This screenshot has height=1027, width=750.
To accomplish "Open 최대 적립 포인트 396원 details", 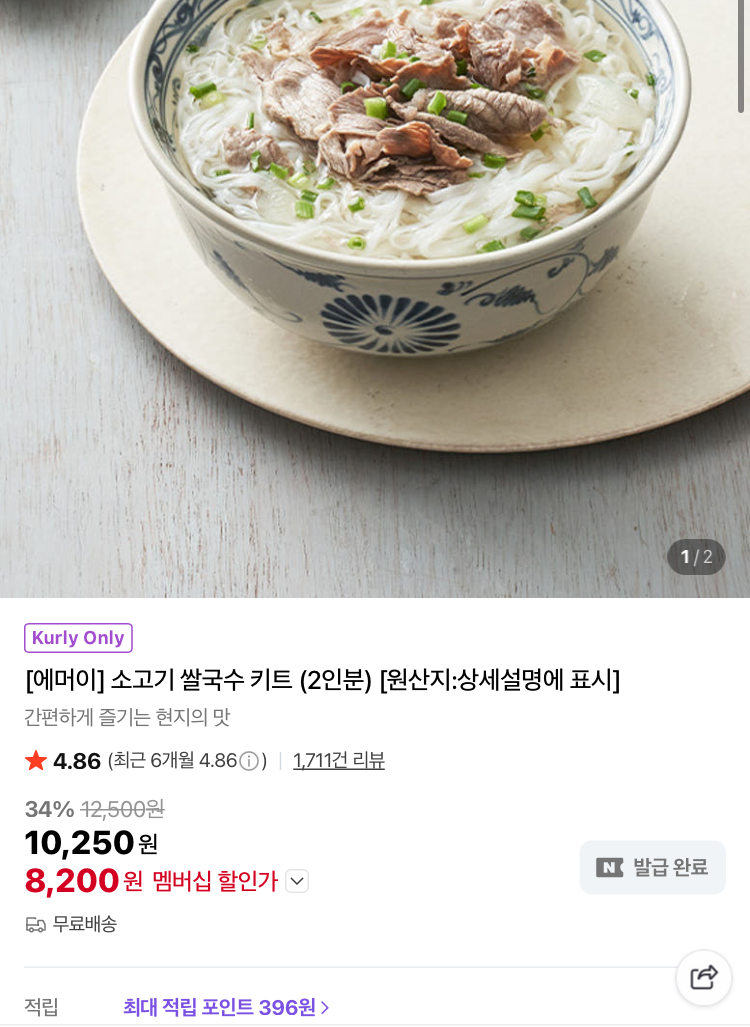I will click(226, 1007).
